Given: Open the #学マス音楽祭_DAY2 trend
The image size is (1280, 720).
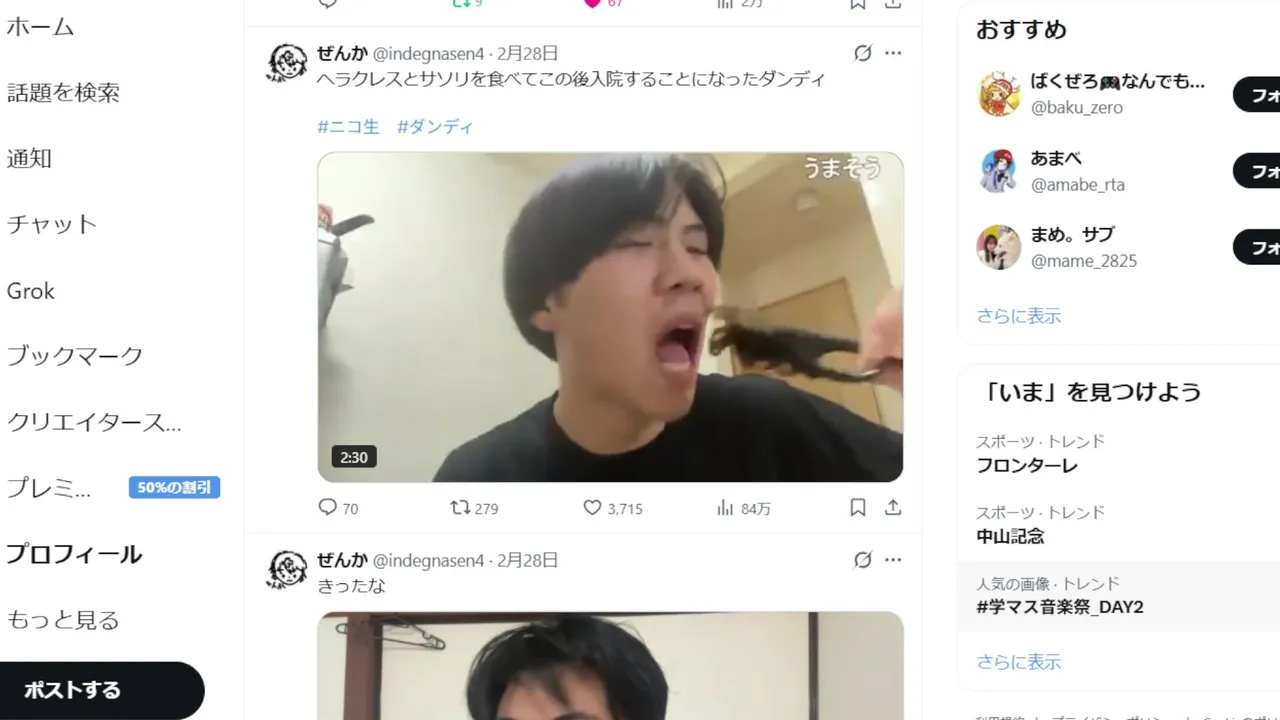Looking at the screenshot, I should (1060, 607).
